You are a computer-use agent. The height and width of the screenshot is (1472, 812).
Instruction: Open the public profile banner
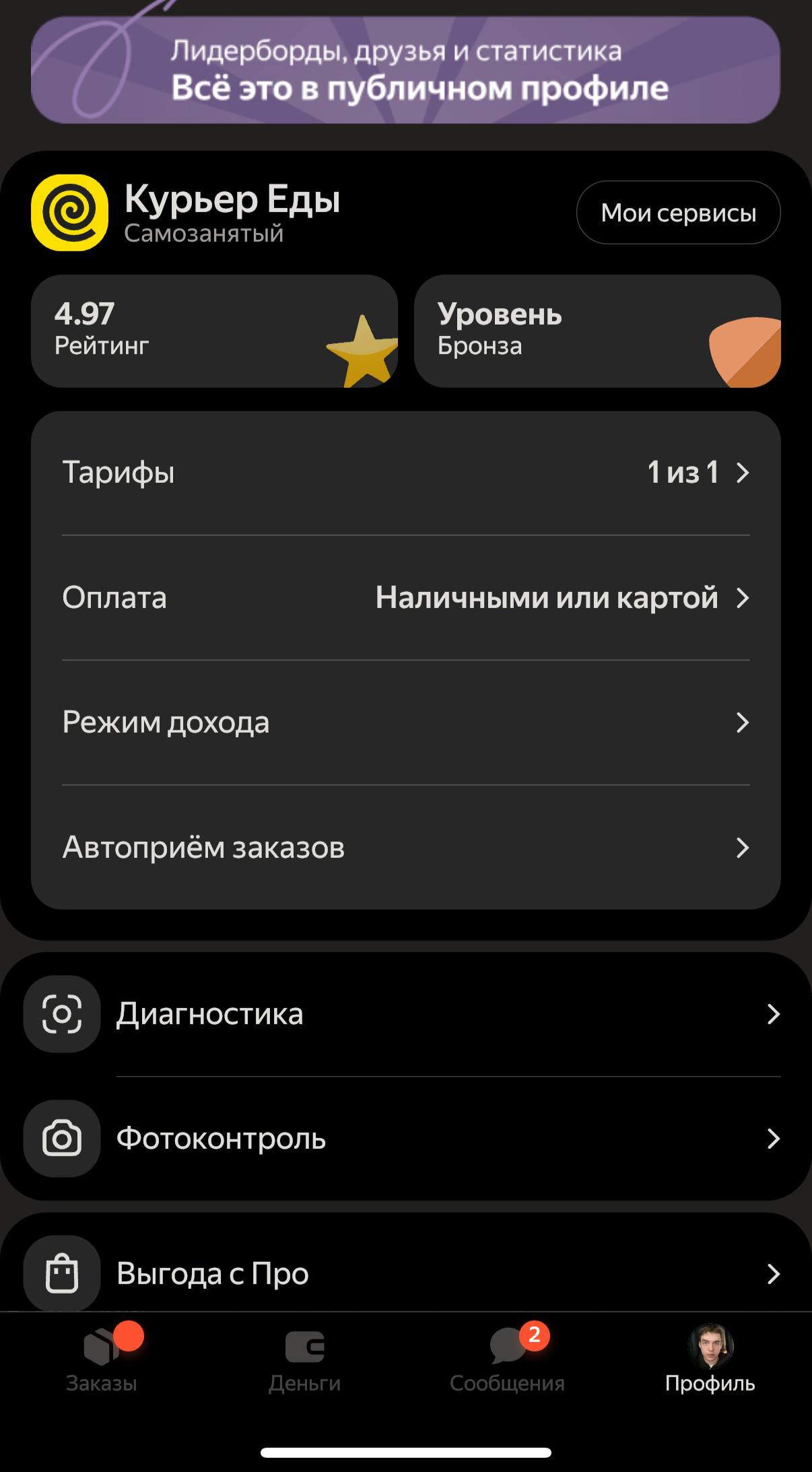[x=405, y=70]
